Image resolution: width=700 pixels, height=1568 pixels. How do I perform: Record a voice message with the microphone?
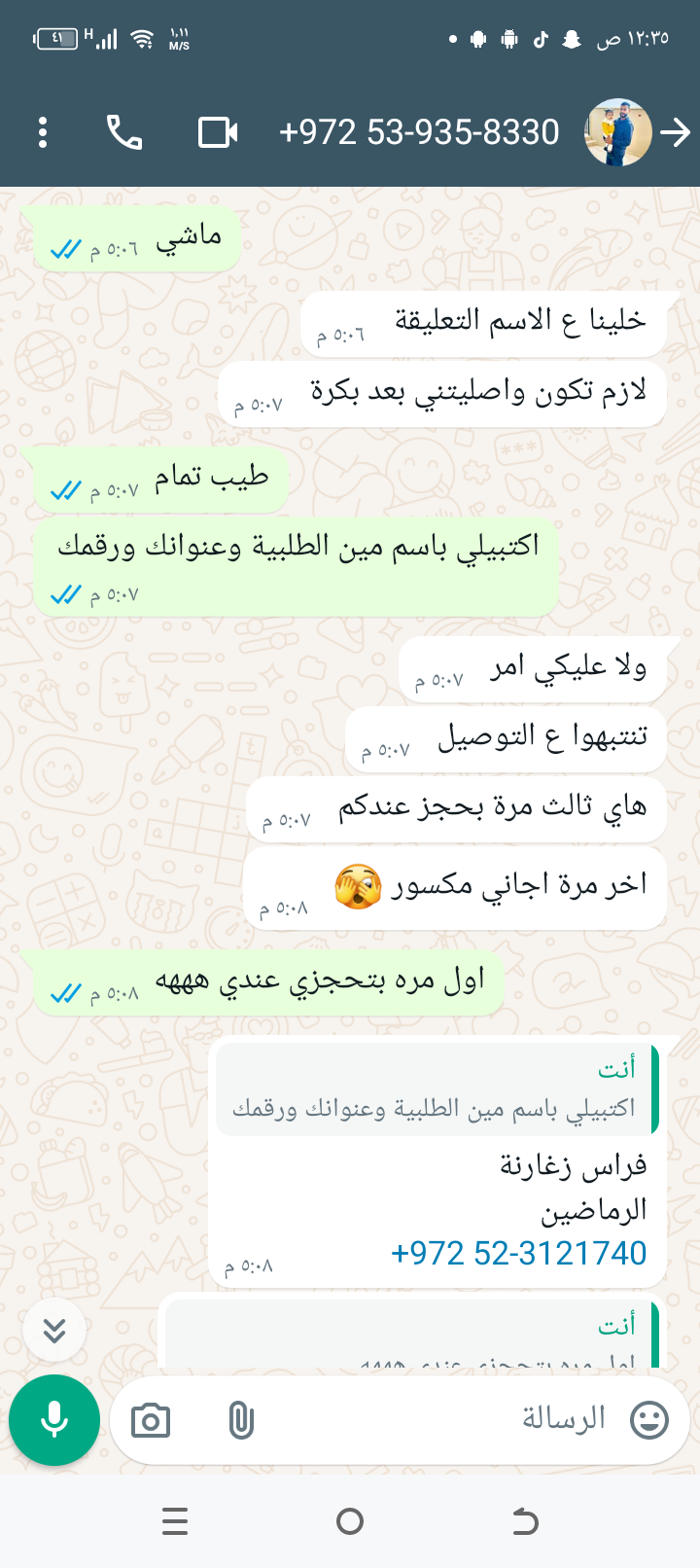coord(54,1420)
